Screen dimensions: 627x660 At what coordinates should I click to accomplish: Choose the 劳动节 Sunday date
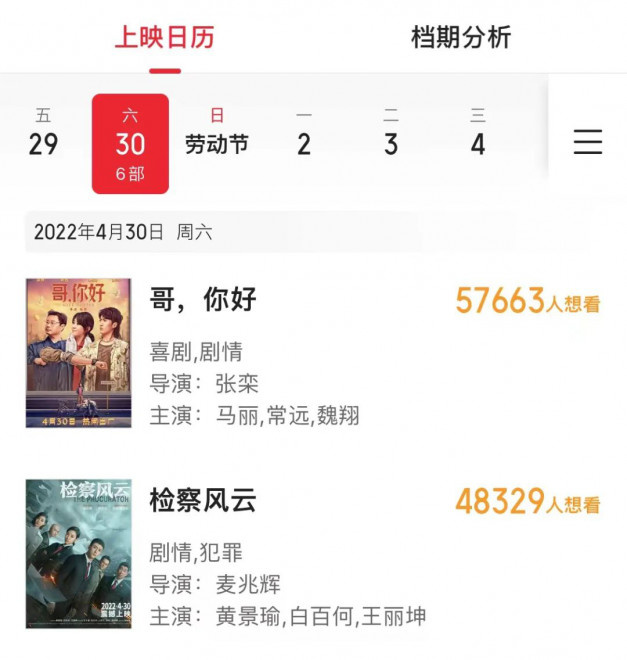coord(217,134)
